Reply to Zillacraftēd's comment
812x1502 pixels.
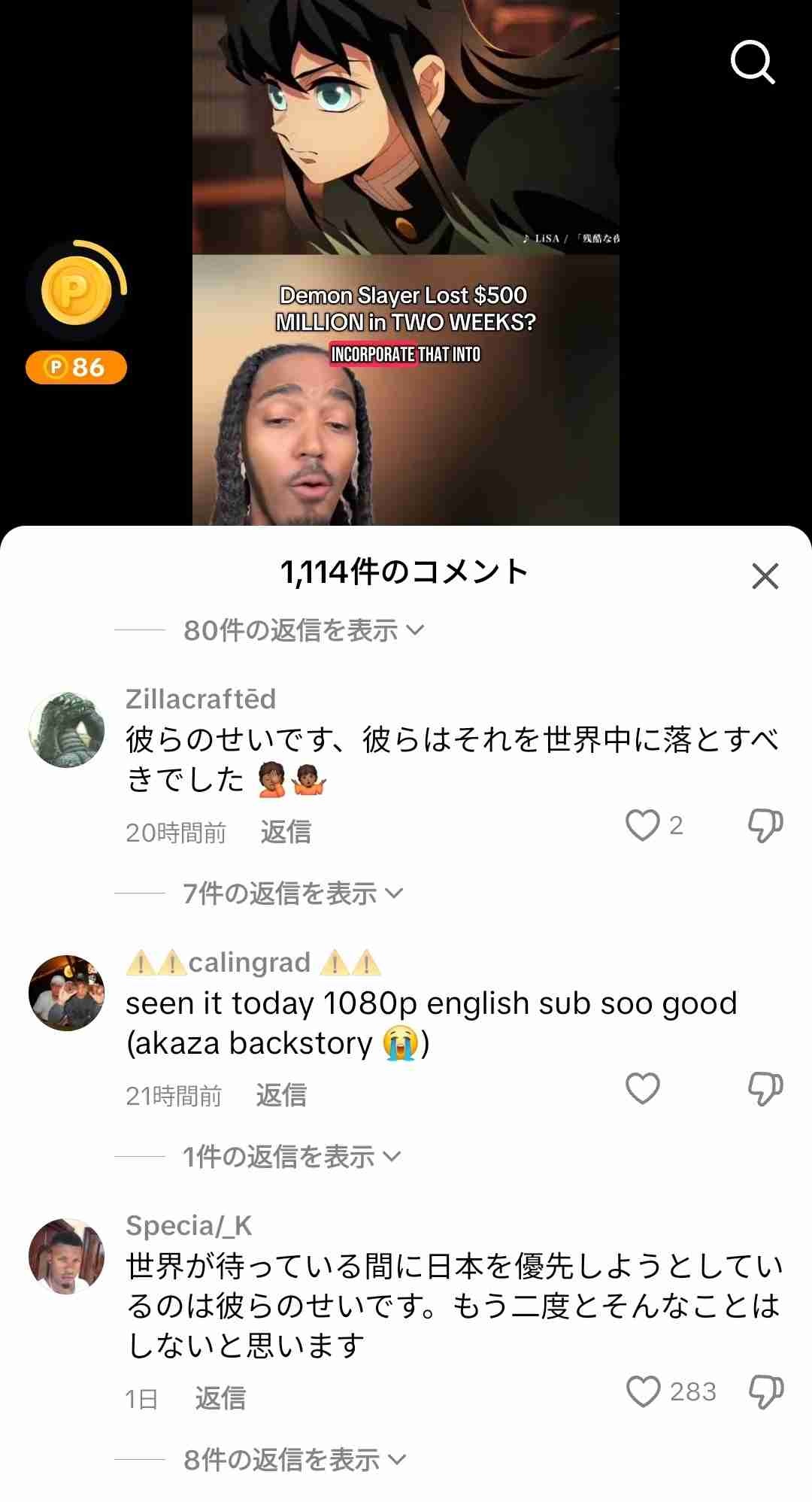click(286, 832)
